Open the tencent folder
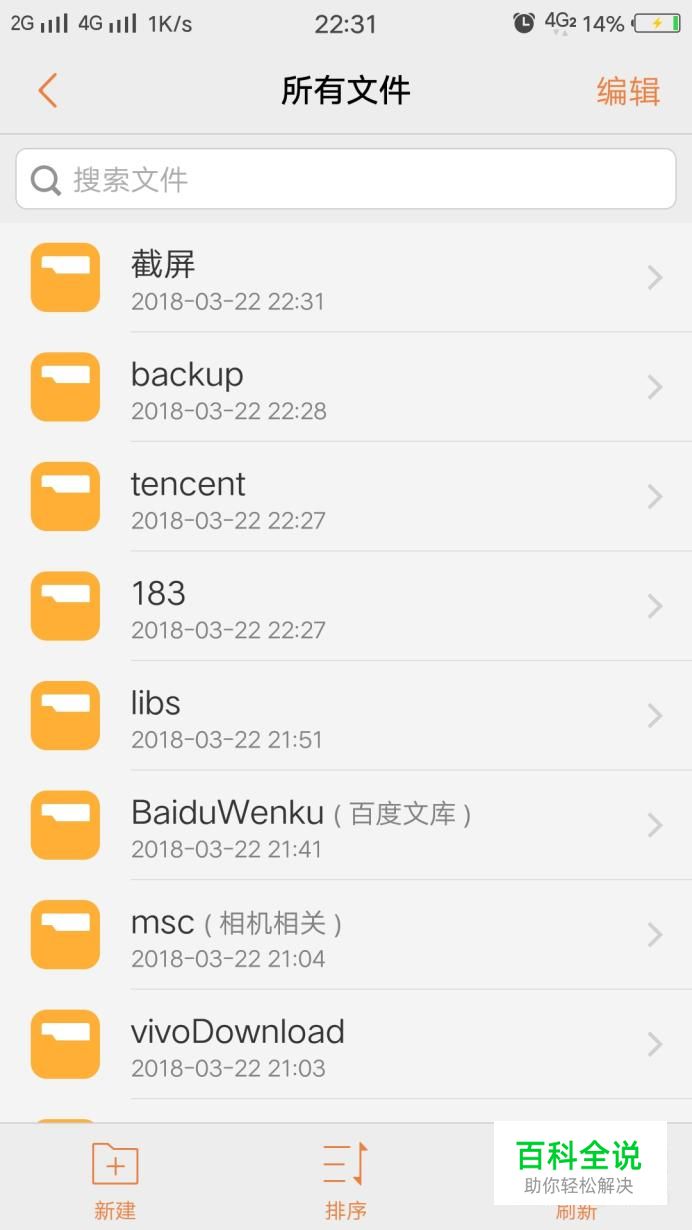692x1230 pixels. (x=346, y=497)
